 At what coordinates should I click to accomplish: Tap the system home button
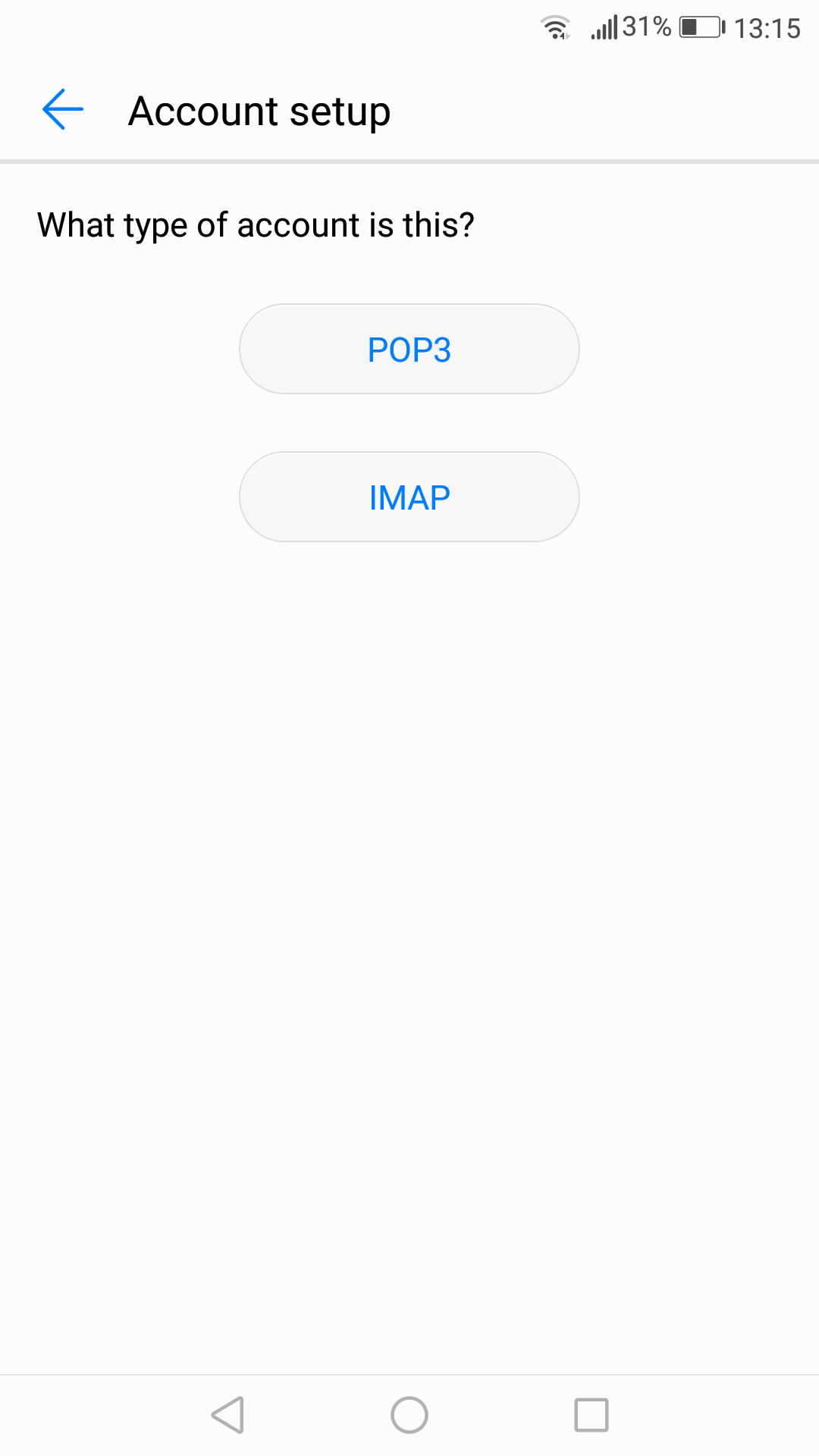tap(409, 1415)
